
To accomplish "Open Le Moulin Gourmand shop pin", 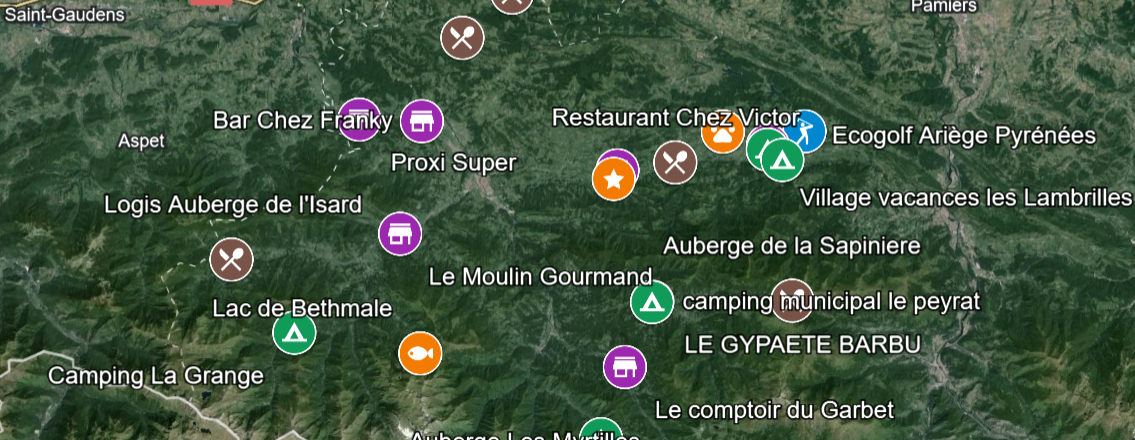I will pyautogui.click(x=400, y=234).
